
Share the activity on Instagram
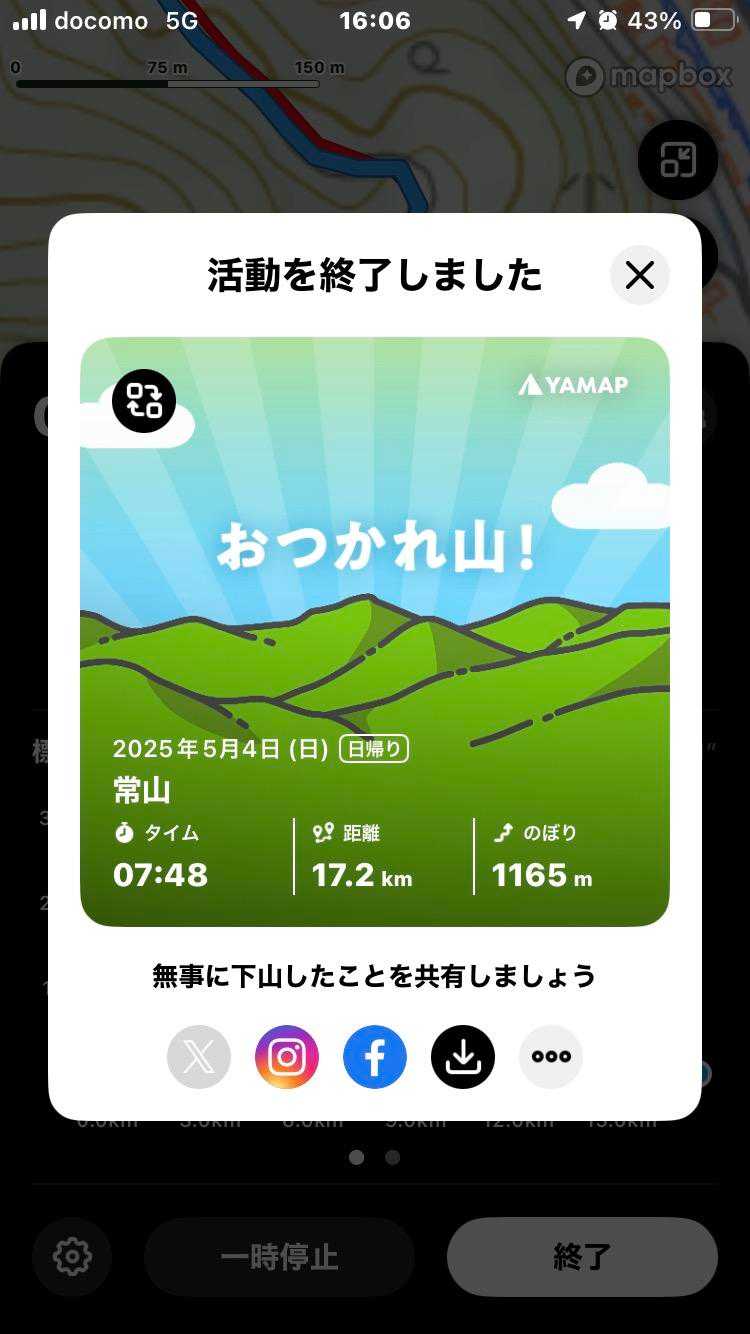click(287, 1057)
